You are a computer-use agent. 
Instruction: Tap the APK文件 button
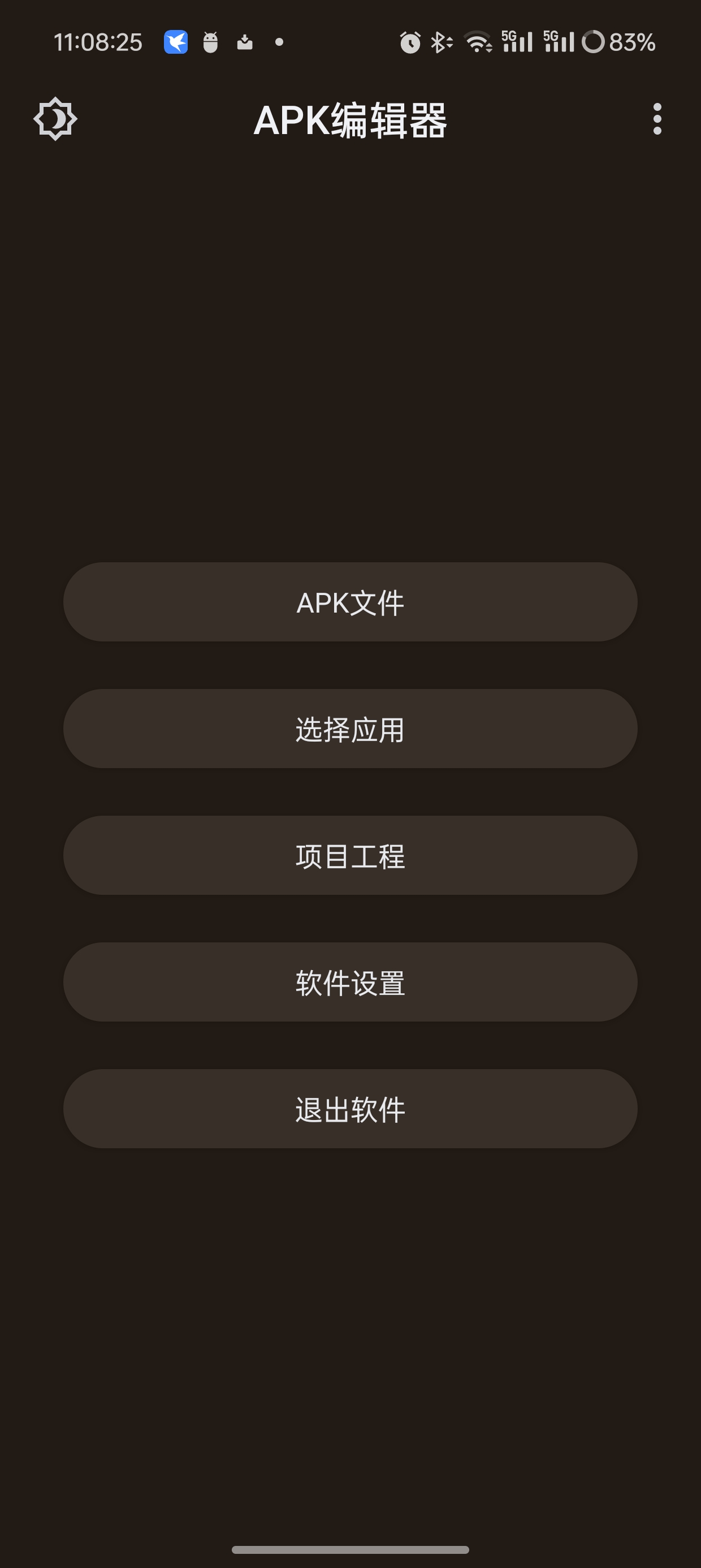[350, 602]
